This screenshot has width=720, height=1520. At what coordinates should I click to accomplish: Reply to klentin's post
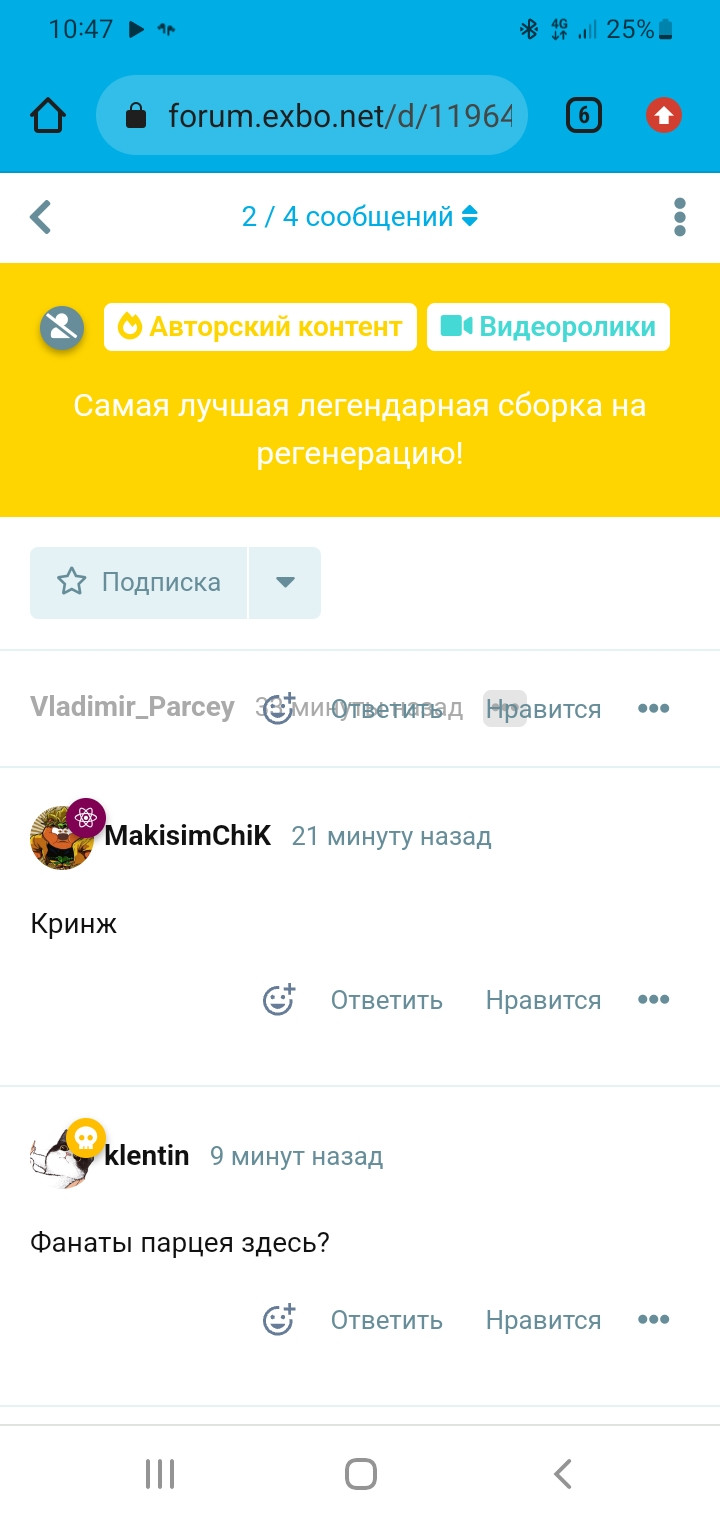pos(386,1320)
